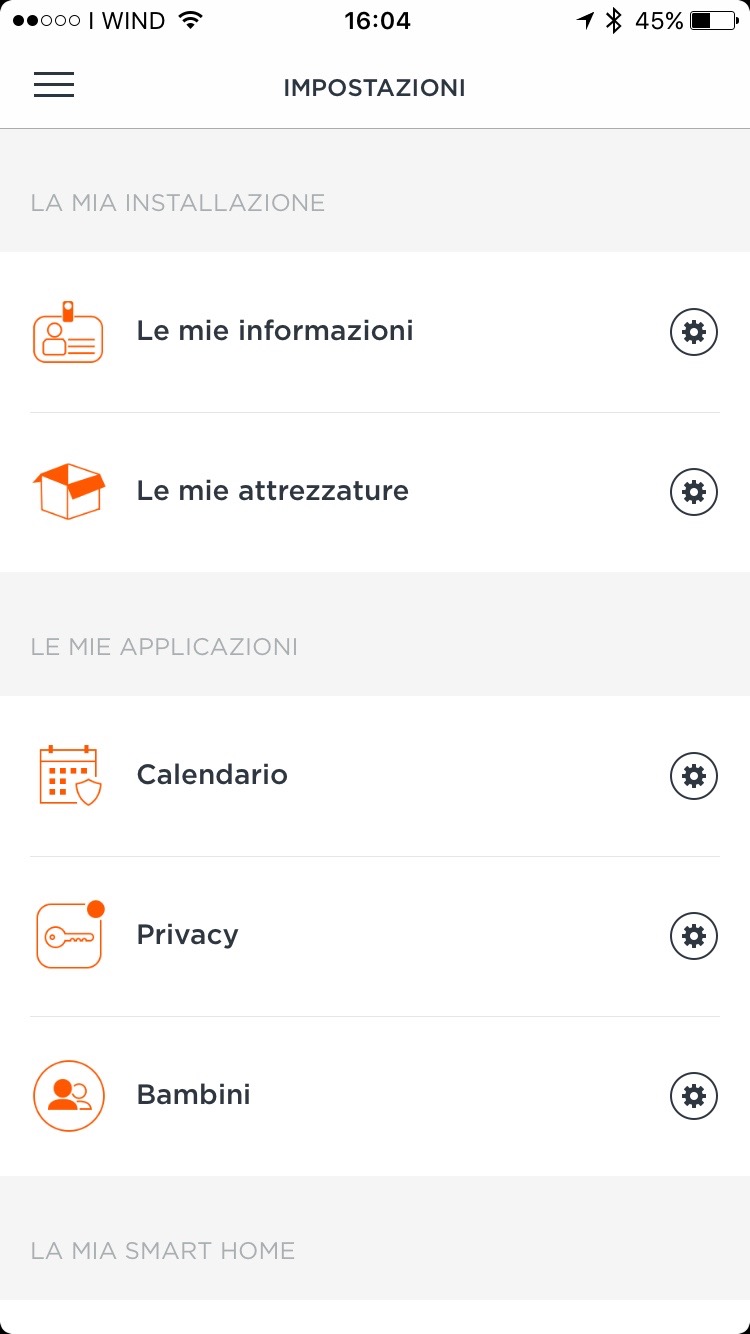Open the Le mie attrezzature row
The height and width of the screenshot is (1334, 750).
tap(273, 491)
